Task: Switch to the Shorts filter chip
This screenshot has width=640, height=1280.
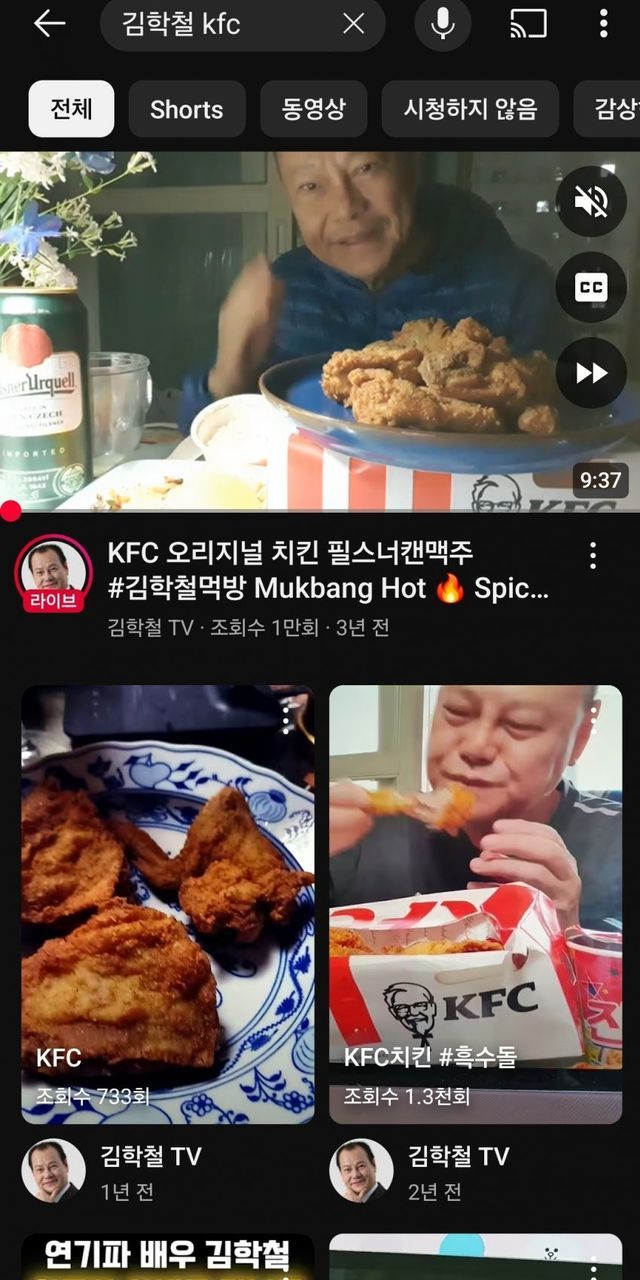Action: coord(187,109)
